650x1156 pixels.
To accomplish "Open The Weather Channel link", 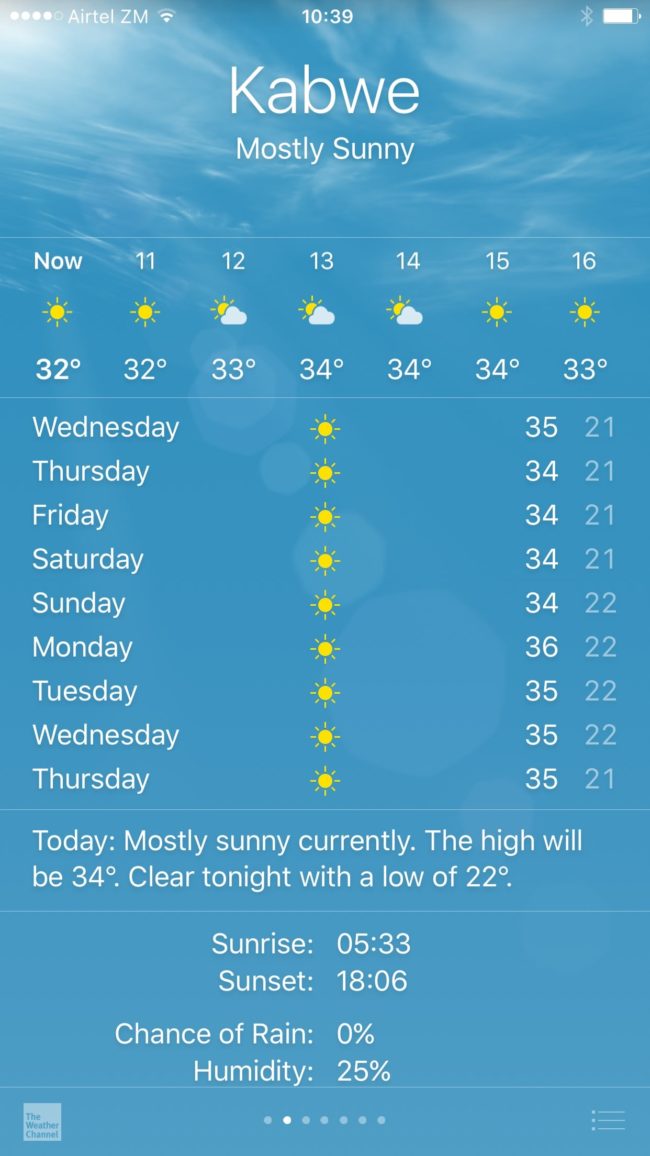I will 42,1121.
